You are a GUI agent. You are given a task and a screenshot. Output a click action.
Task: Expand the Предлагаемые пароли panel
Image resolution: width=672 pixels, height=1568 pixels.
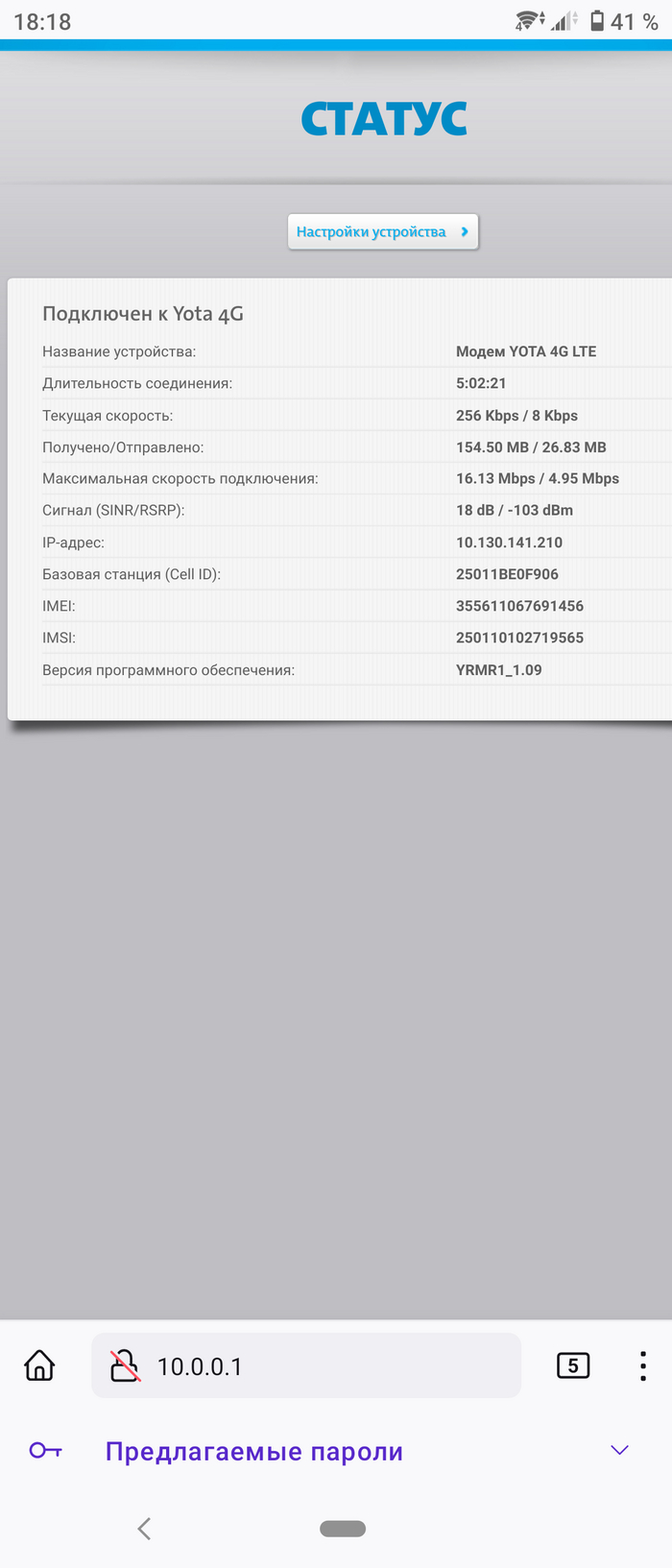619,1450
